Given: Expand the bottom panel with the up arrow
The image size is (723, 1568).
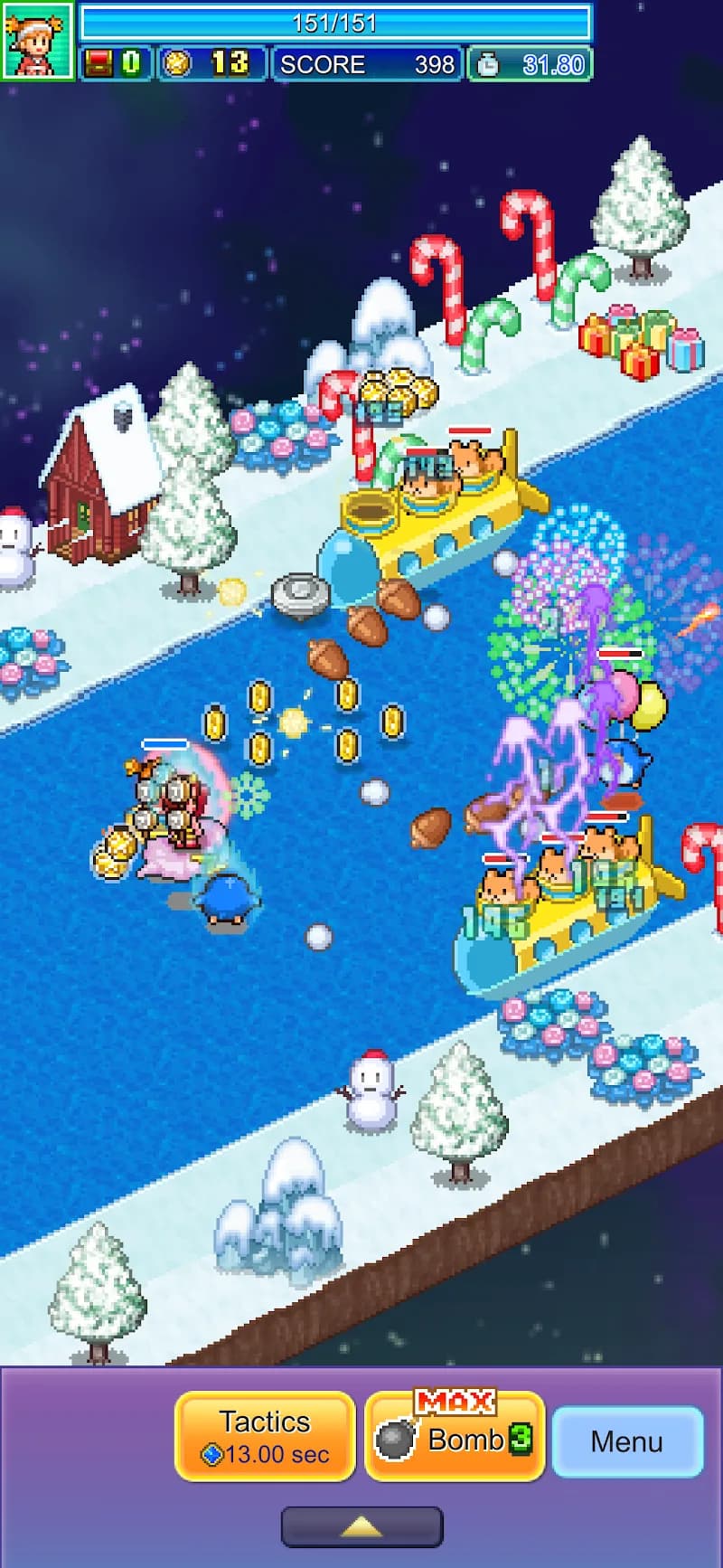Looking at the screenshot, I should pyautogui.click(x=361, y=1526).
